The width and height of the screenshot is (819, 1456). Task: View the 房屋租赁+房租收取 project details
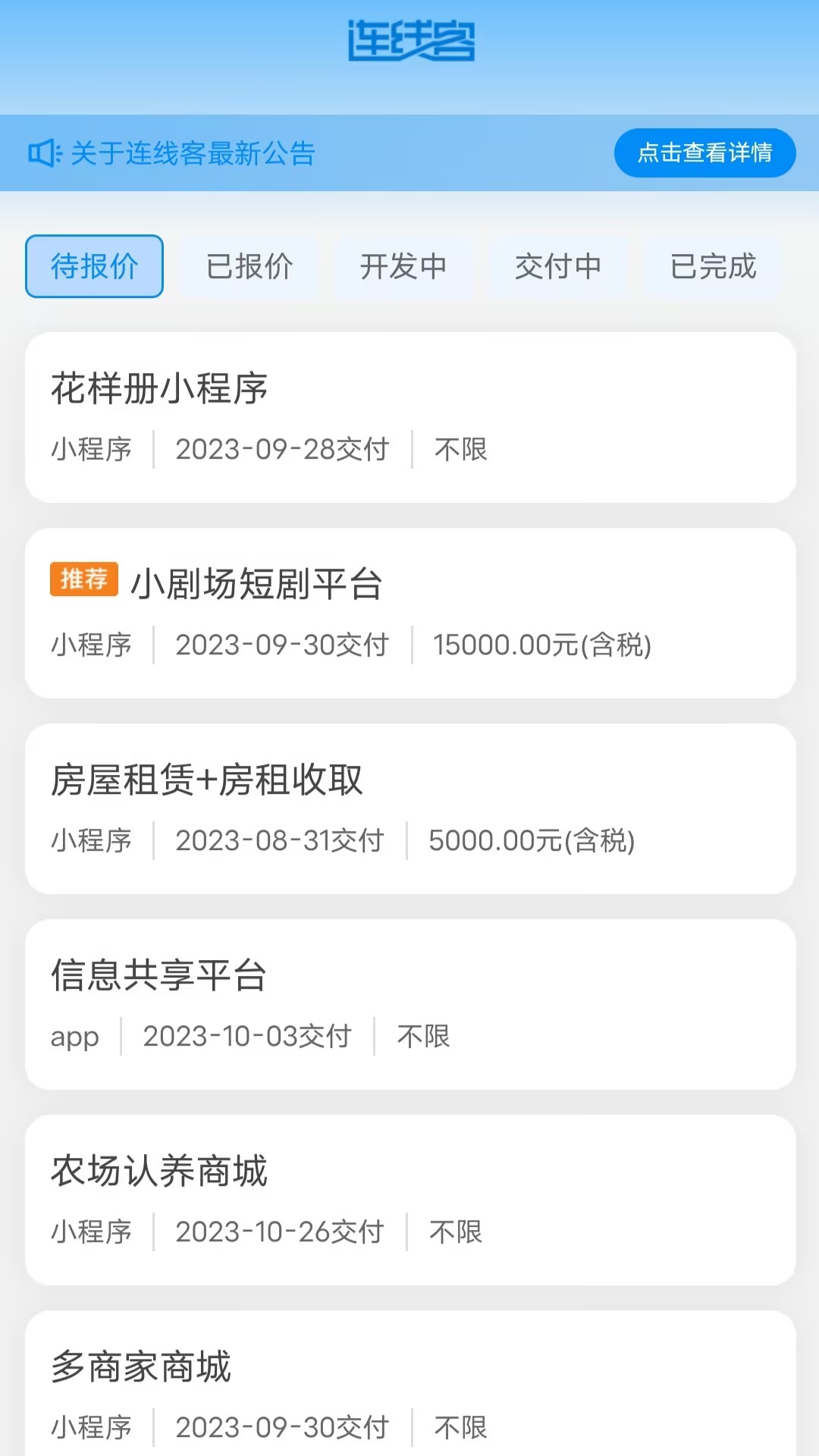(x=410, y=808)
